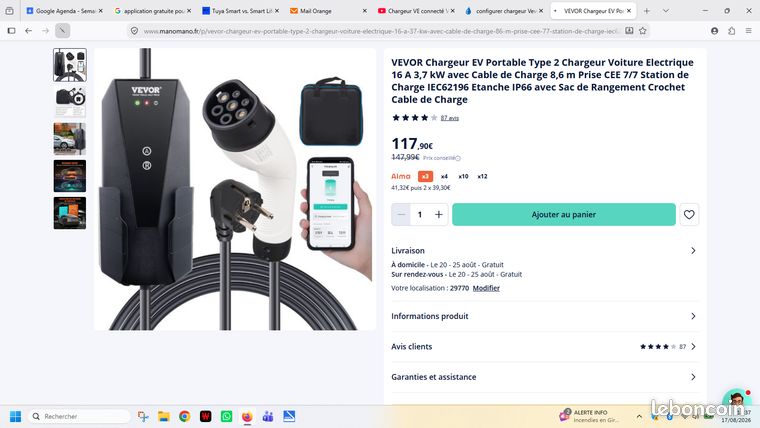Show the third product thumbnail with car
Screen dimensions: 760x428
tap(70, 139)
